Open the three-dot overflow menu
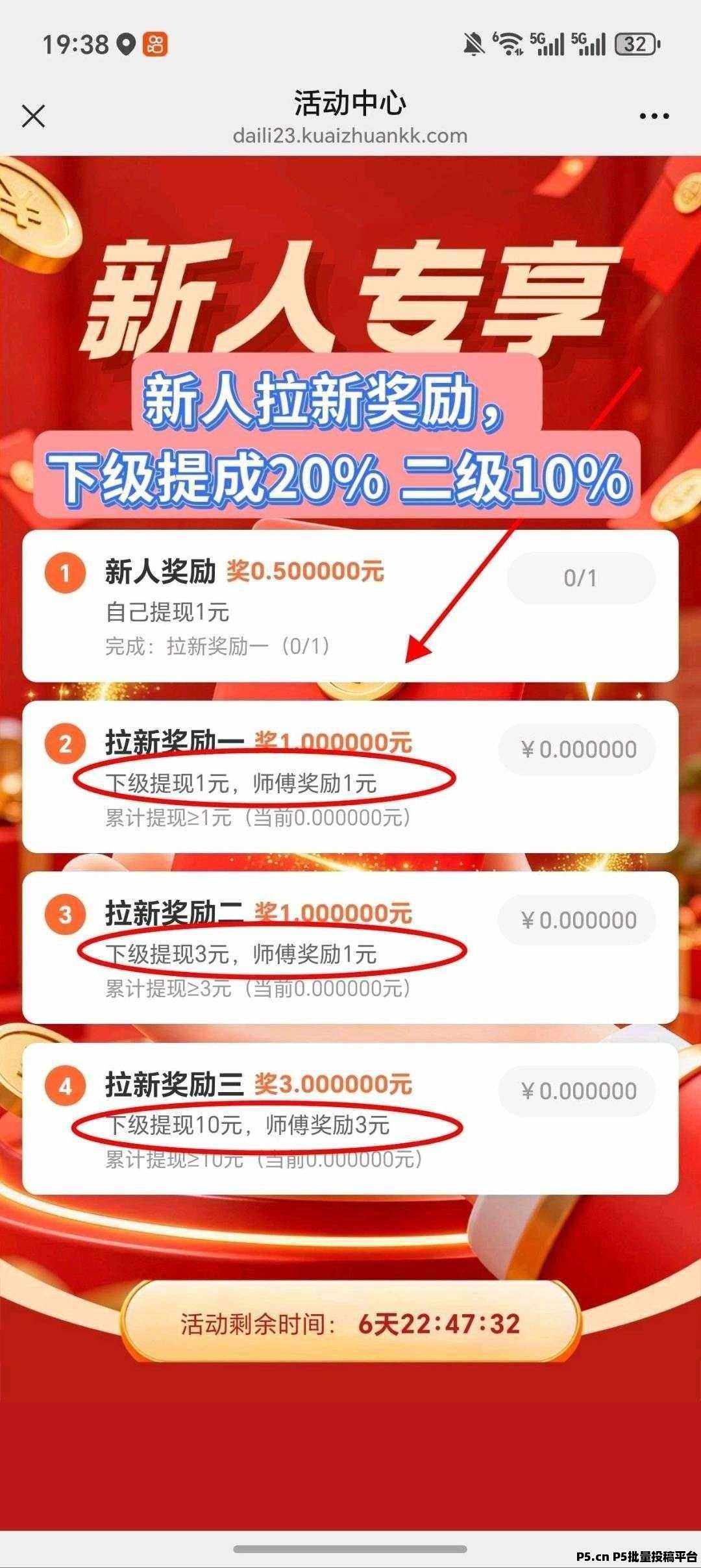Screen dimensions: 701x1568 click(654, 117)
